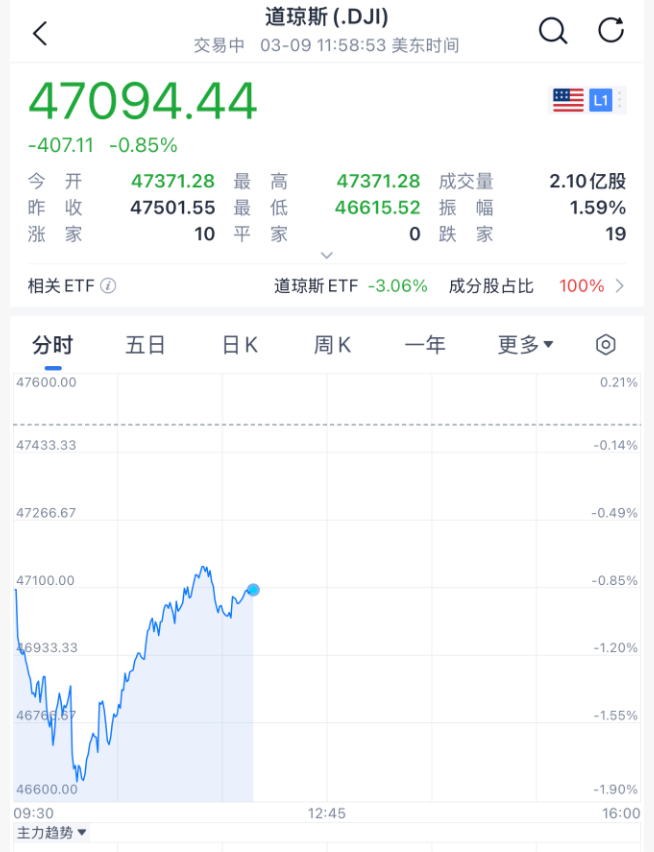Open the 相关ETF info icon
The height and width of the screenshot is (852, 654).
(108, 286)
